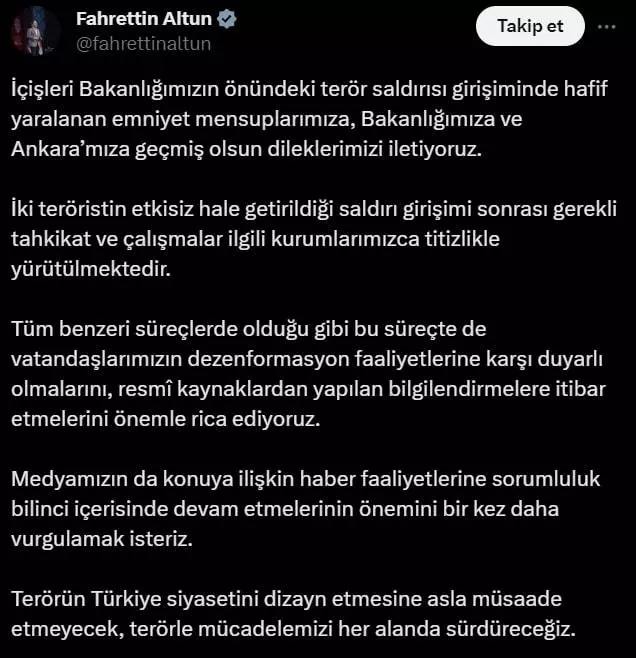The image size is (636, 658).
Task: Open the @fahrettinaltun handle
Action: [144, 43]
